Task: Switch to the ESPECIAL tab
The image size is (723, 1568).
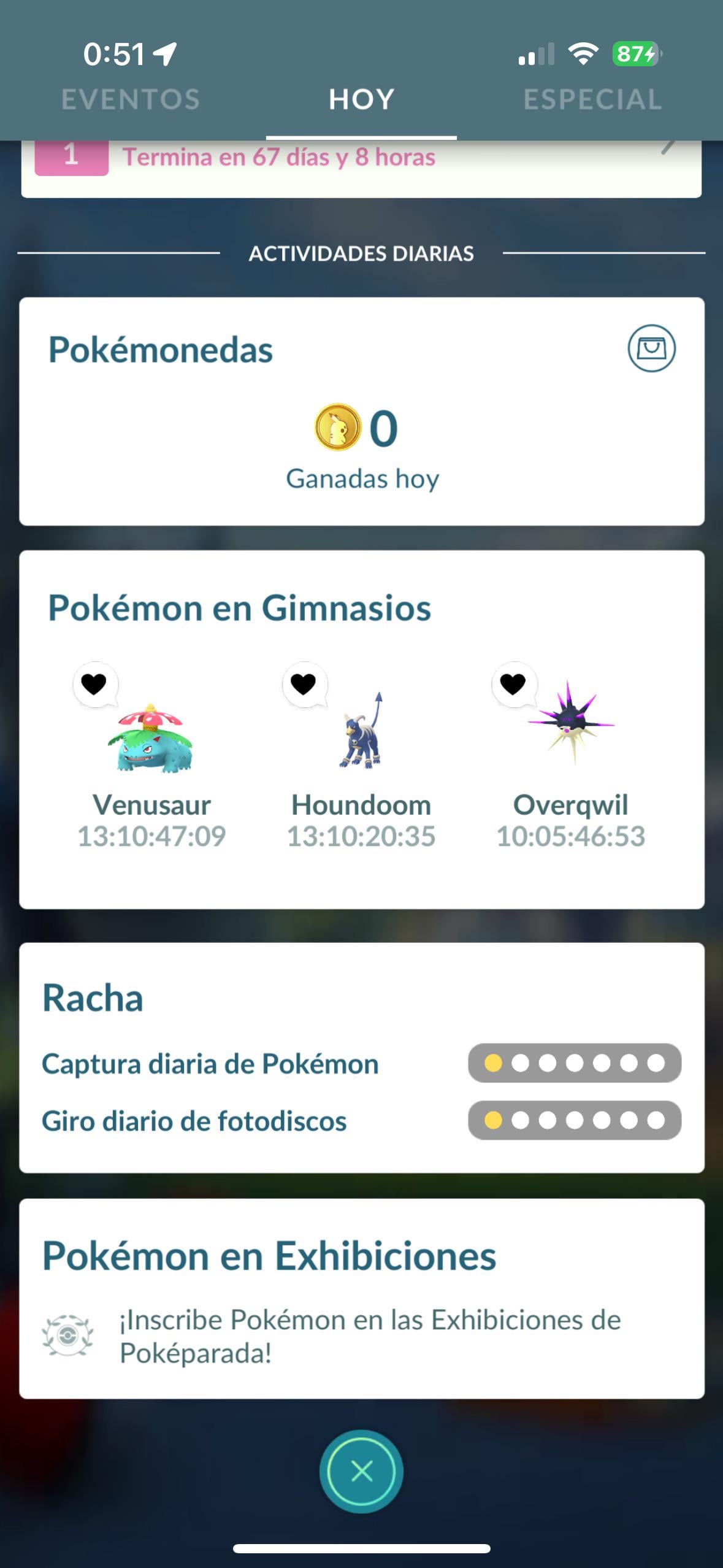Action: point(592,99)
